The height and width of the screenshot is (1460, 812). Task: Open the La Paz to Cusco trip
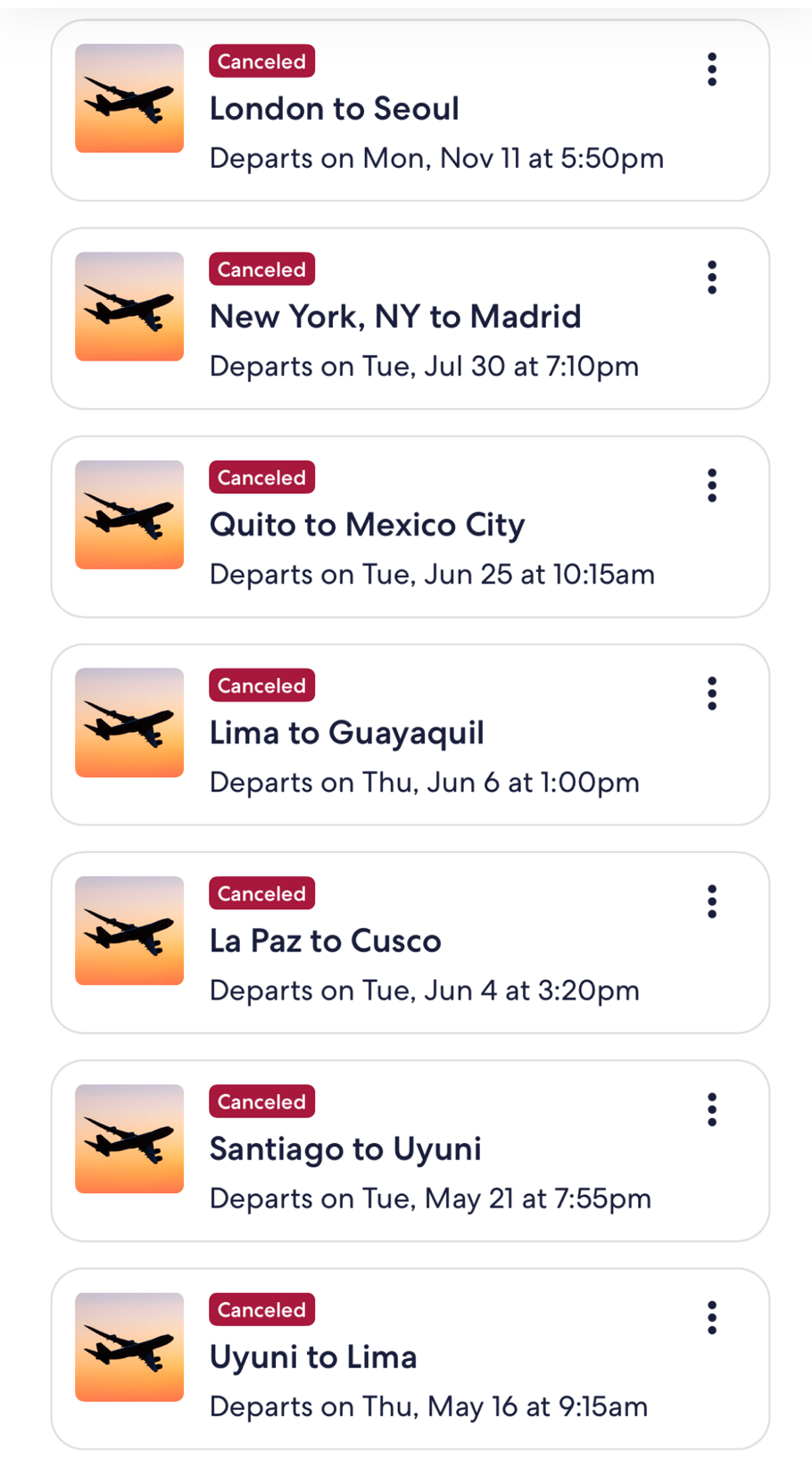410,942
